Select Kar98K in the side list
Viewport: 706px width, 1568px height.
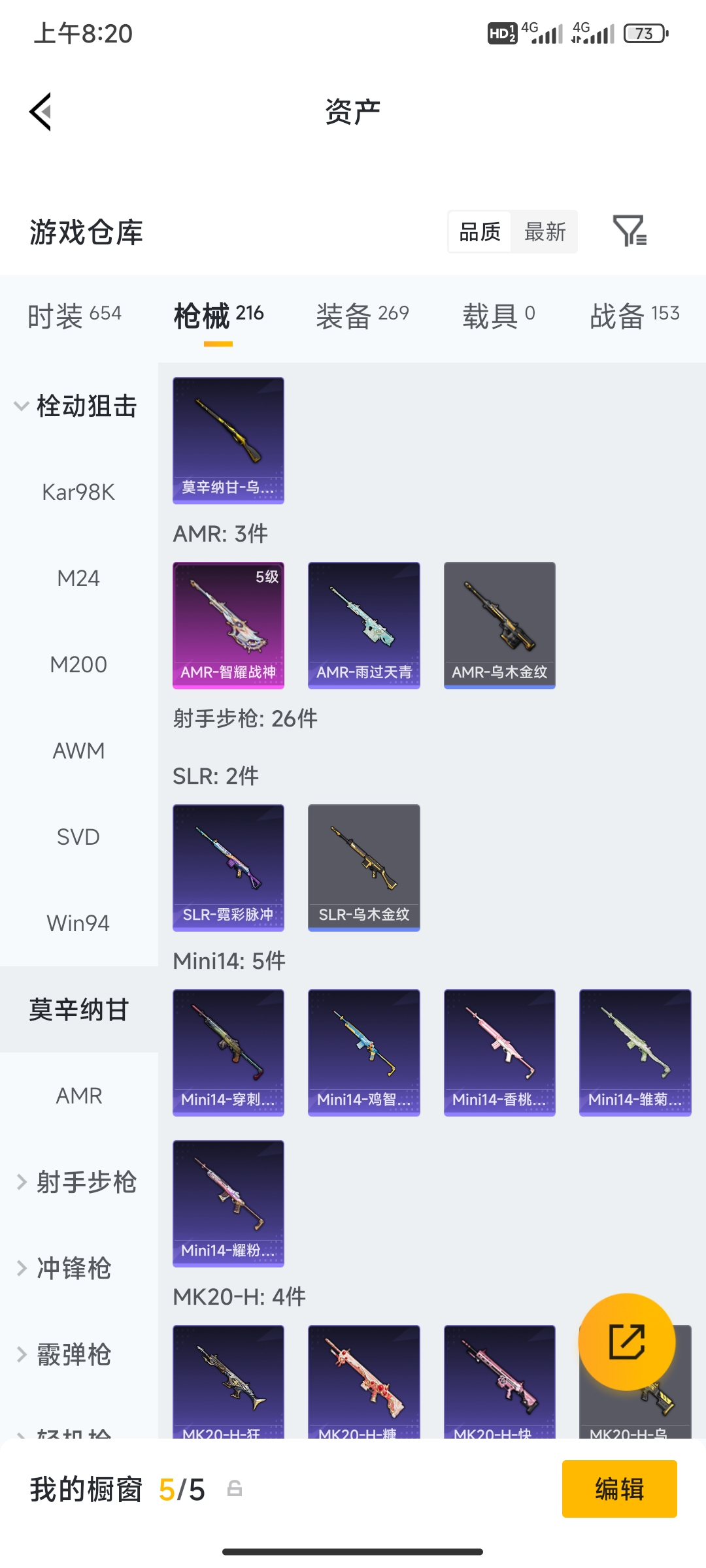pos(78,492)
